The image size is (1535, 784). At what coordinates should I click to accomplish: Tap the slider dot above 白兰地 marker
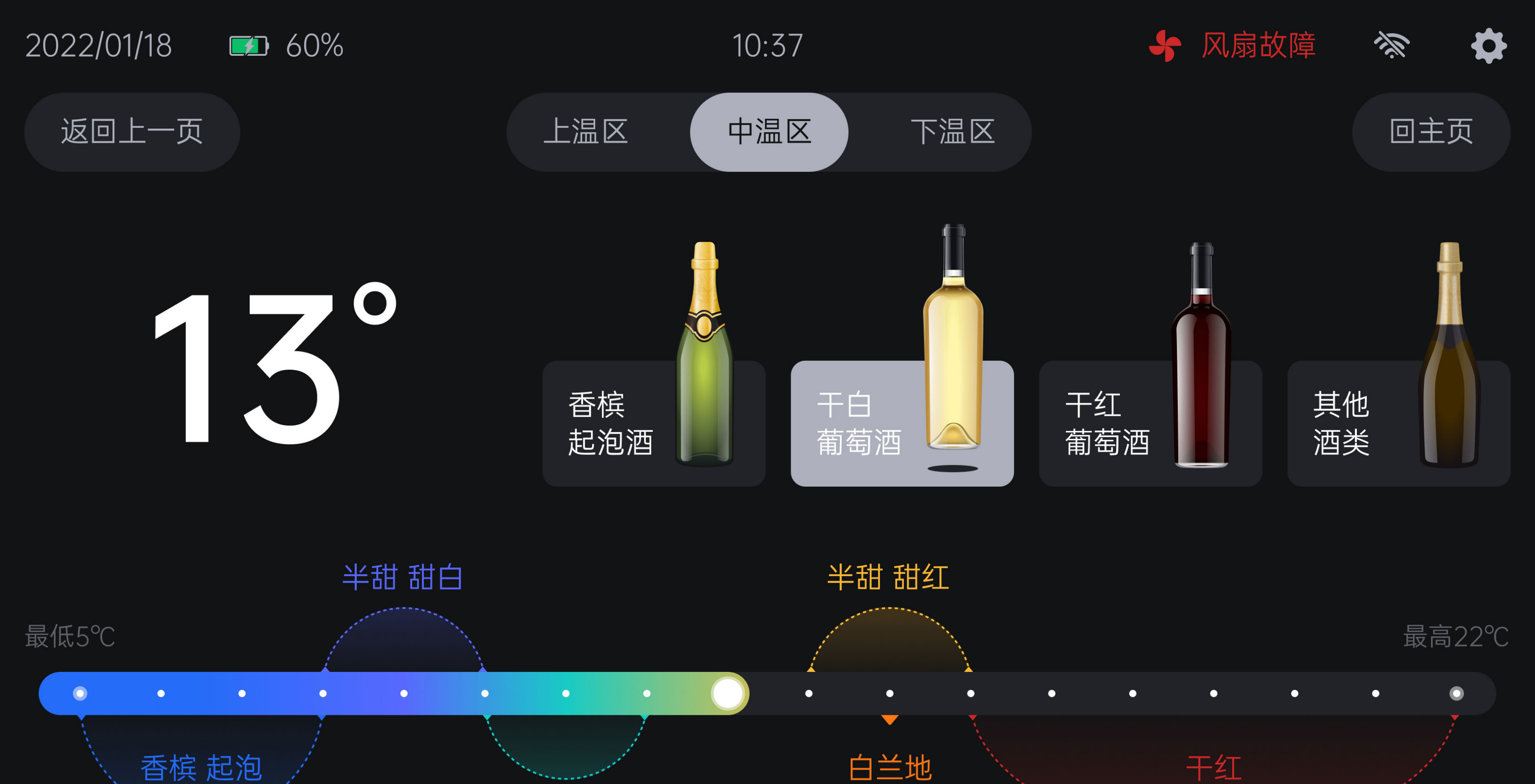click(890, 693)
